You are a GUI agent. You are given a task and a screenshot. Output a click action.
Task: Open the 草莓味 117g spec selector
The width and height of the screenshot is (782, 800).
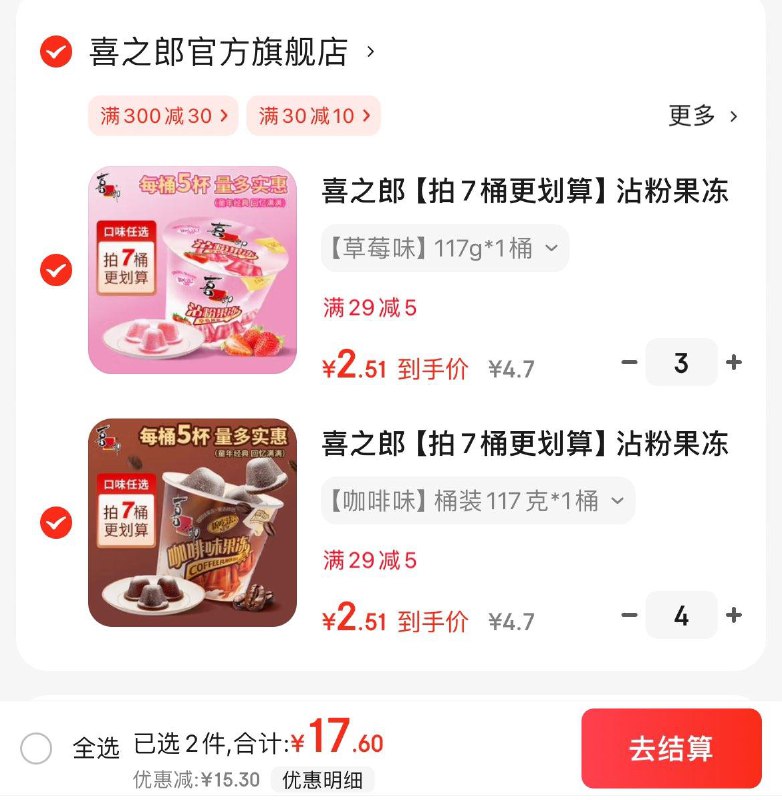pos(444,247)
